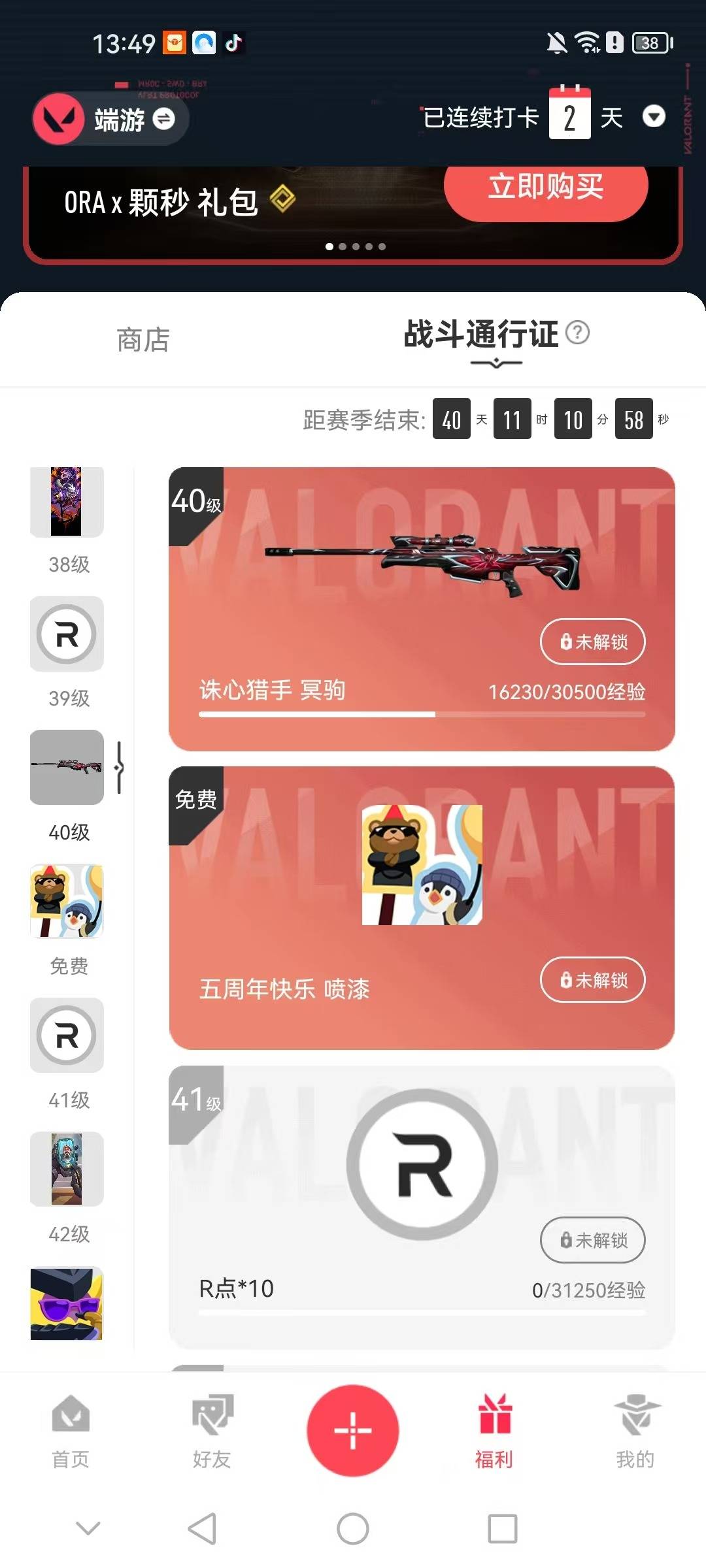Image resolution: width=706 pixels, height=1568 pixels.
Task: Tap the red plus button in bottom nav
Action: point(353,1429)
